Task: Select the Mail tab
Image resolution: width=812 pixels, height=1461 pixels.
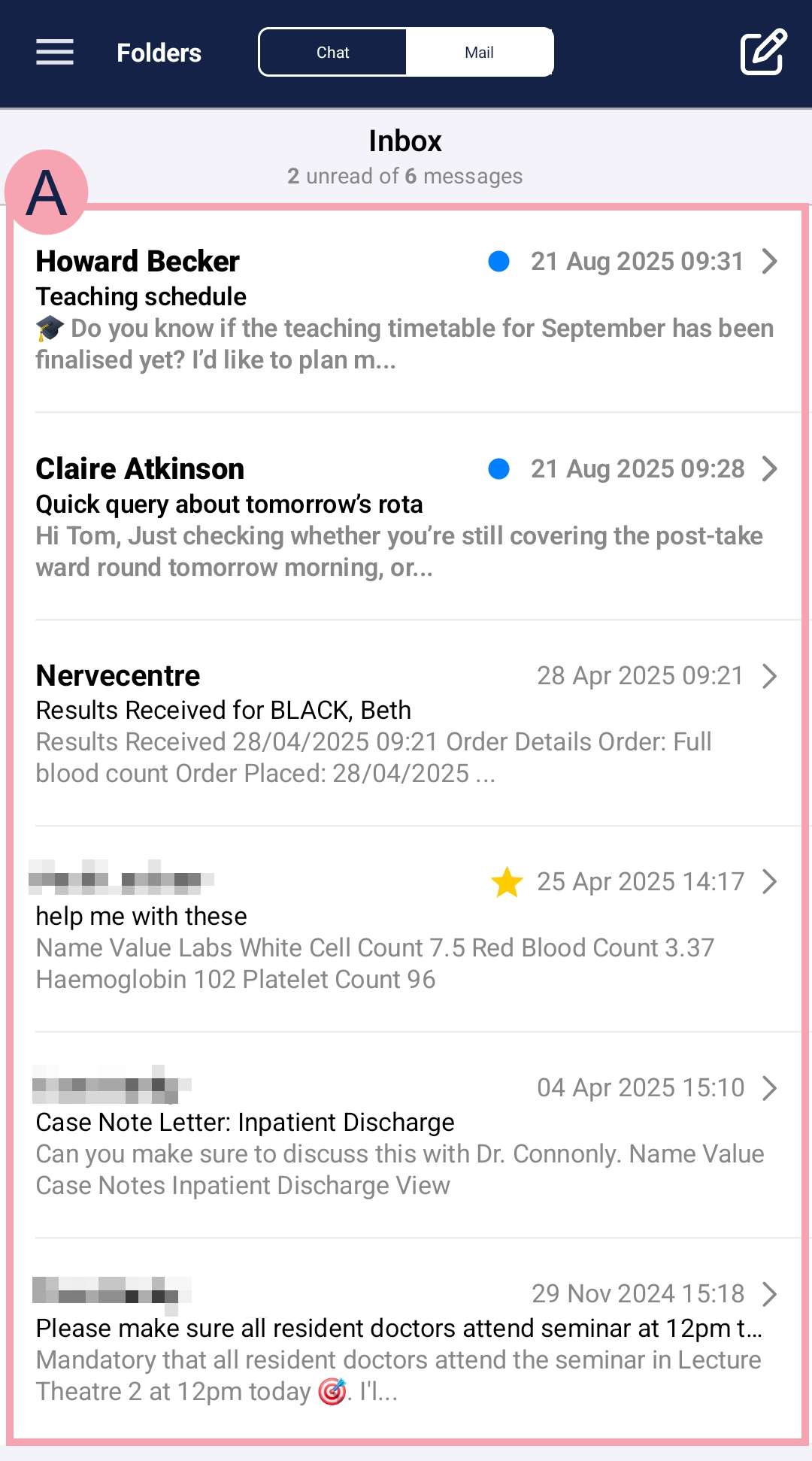Action: tap(479, 53)
